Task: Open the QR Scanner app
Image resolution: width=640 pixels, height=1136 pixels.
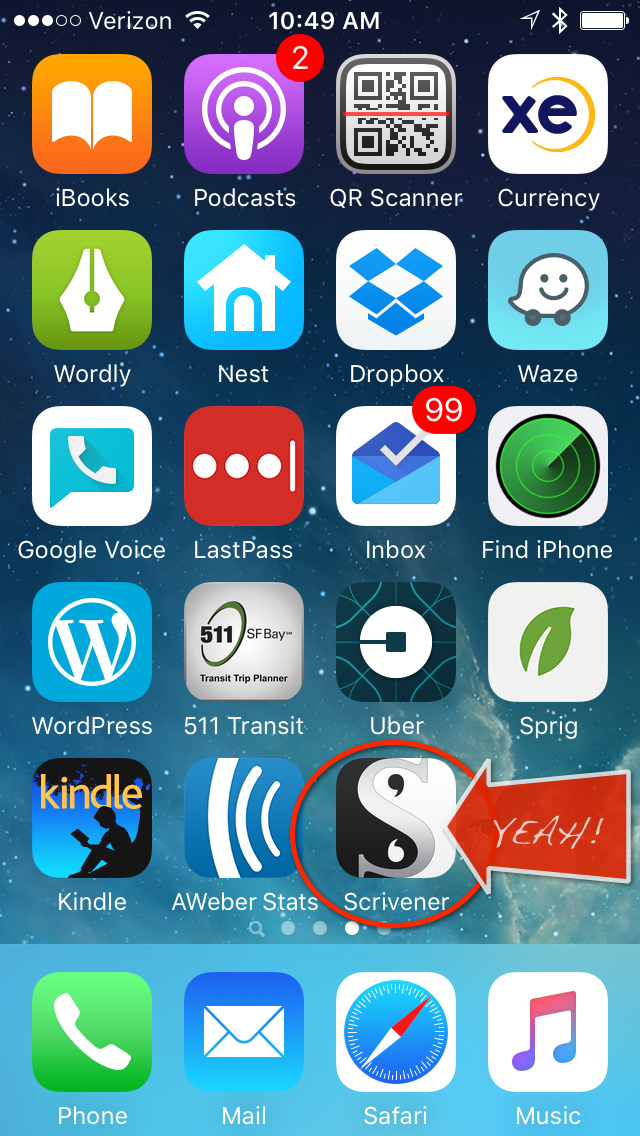Action: (x=396, y=114)
